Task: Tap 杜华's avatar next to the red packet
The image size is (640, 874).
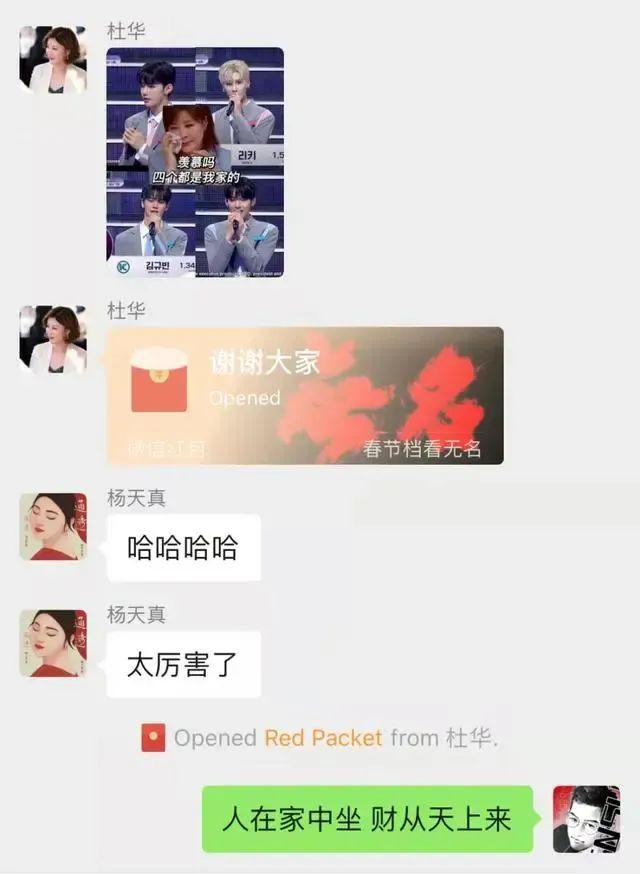Action: [x=53, y=340]
